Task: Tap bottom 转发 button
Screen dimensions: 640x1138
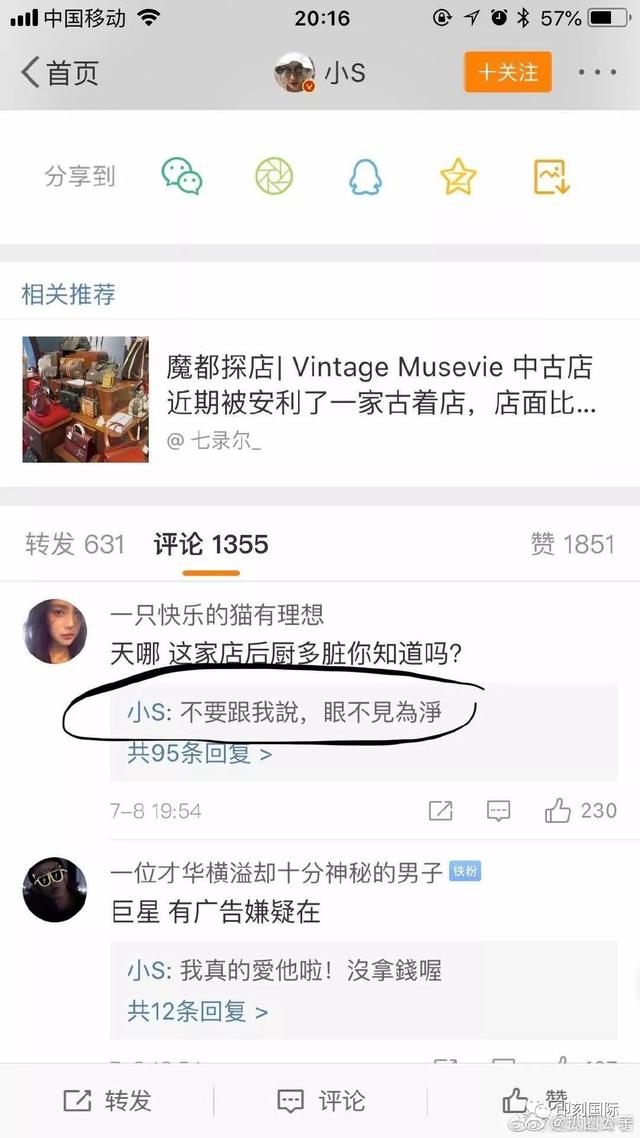Action: 107,1101
